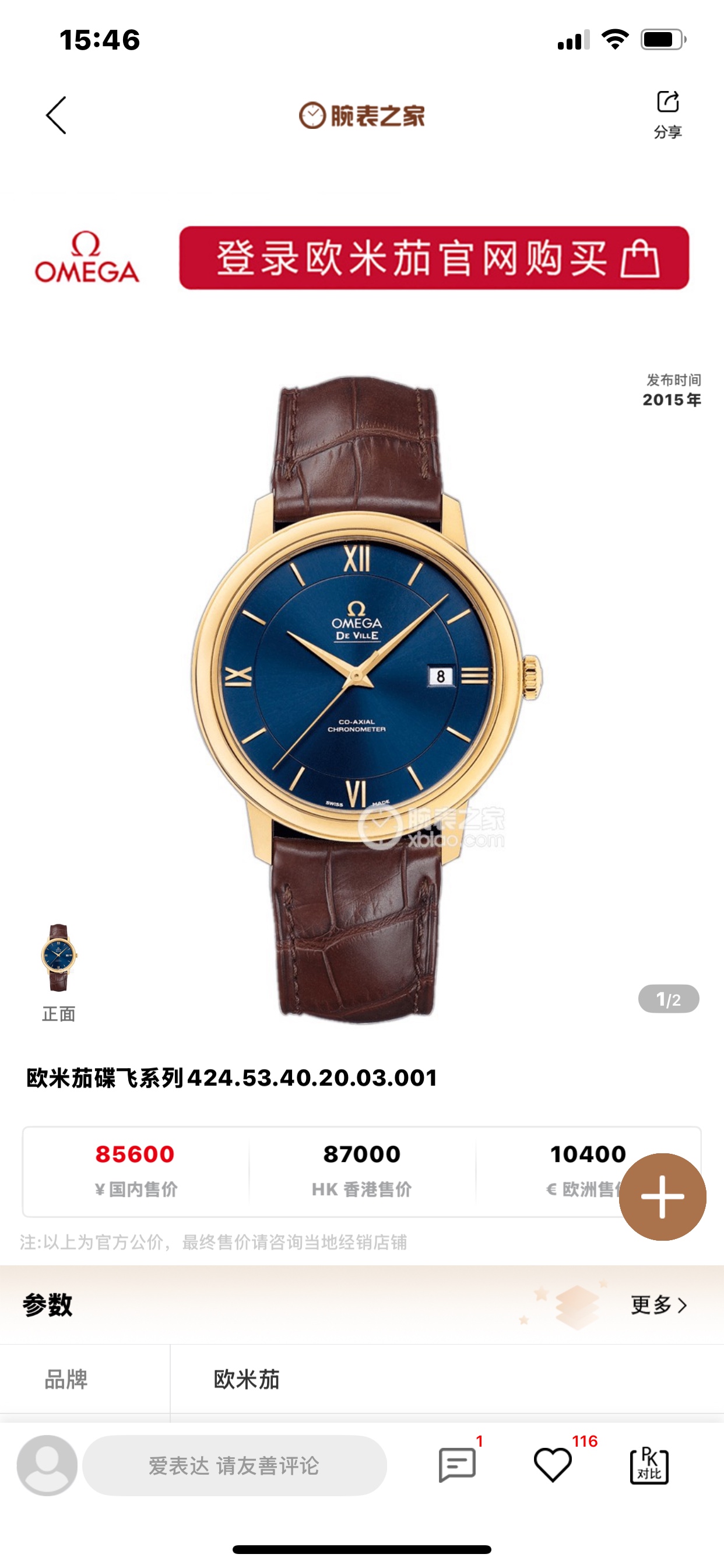Open the grey user avatar
Screen dimensions: 724x1568
point(47,1465)
